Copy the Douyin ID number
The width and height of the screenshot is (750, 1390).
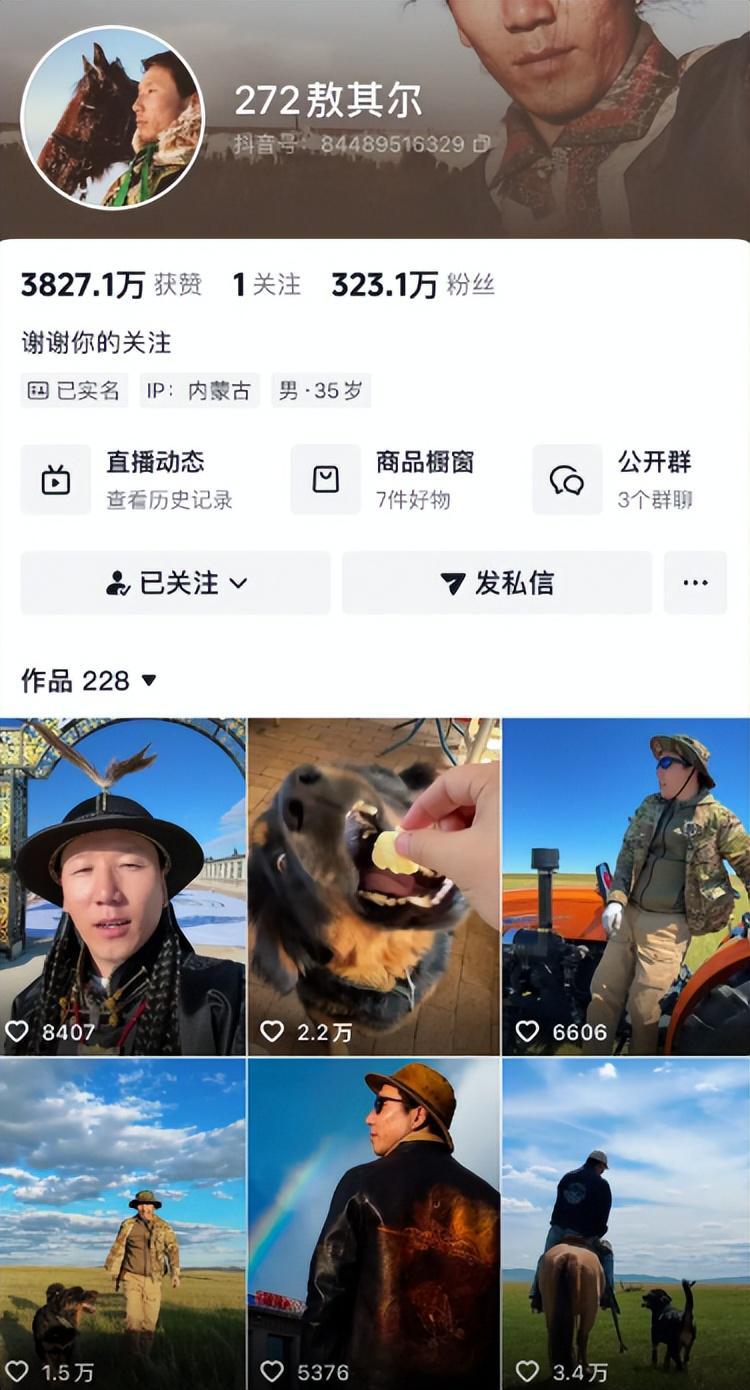coord(481,144)
